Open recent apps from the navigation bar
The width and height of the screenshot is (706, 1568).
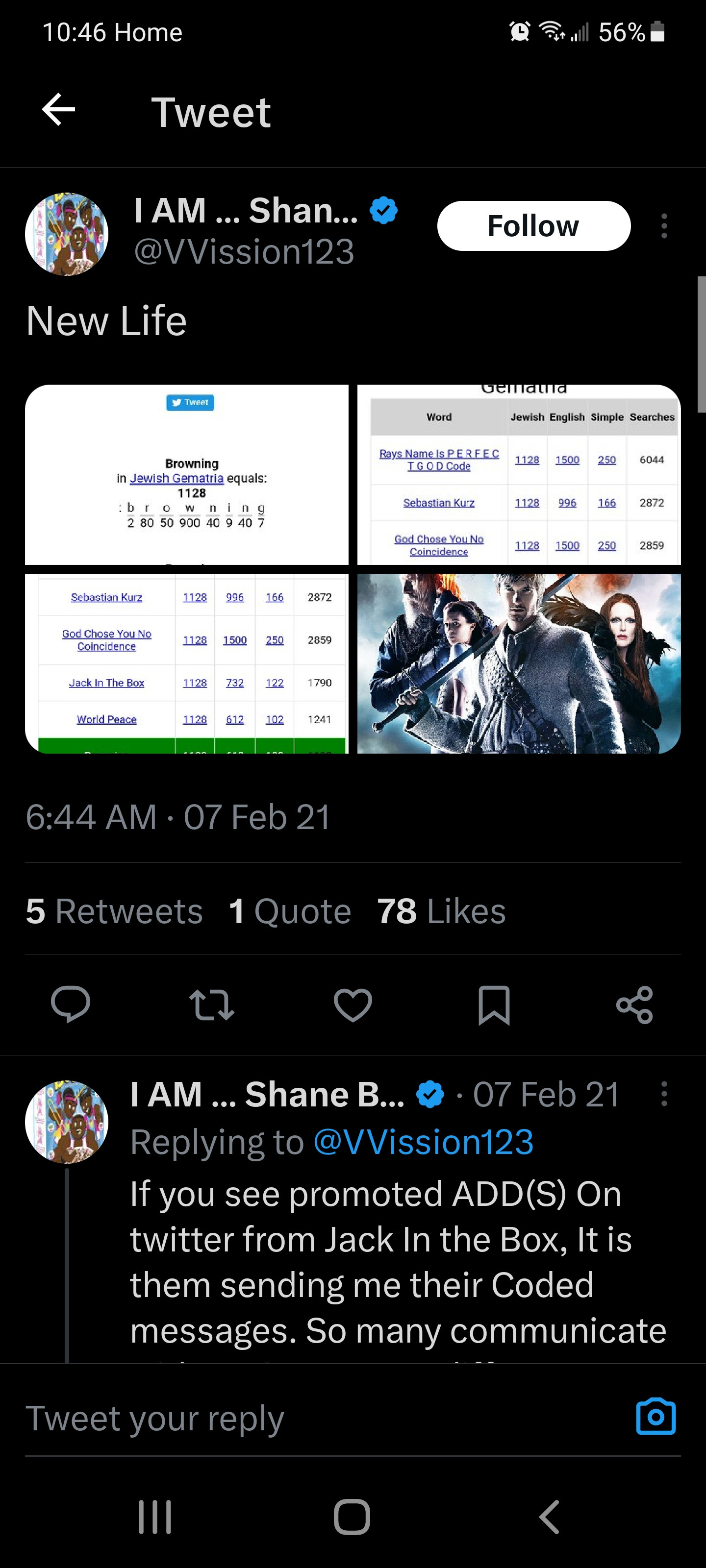point(155,1517)
